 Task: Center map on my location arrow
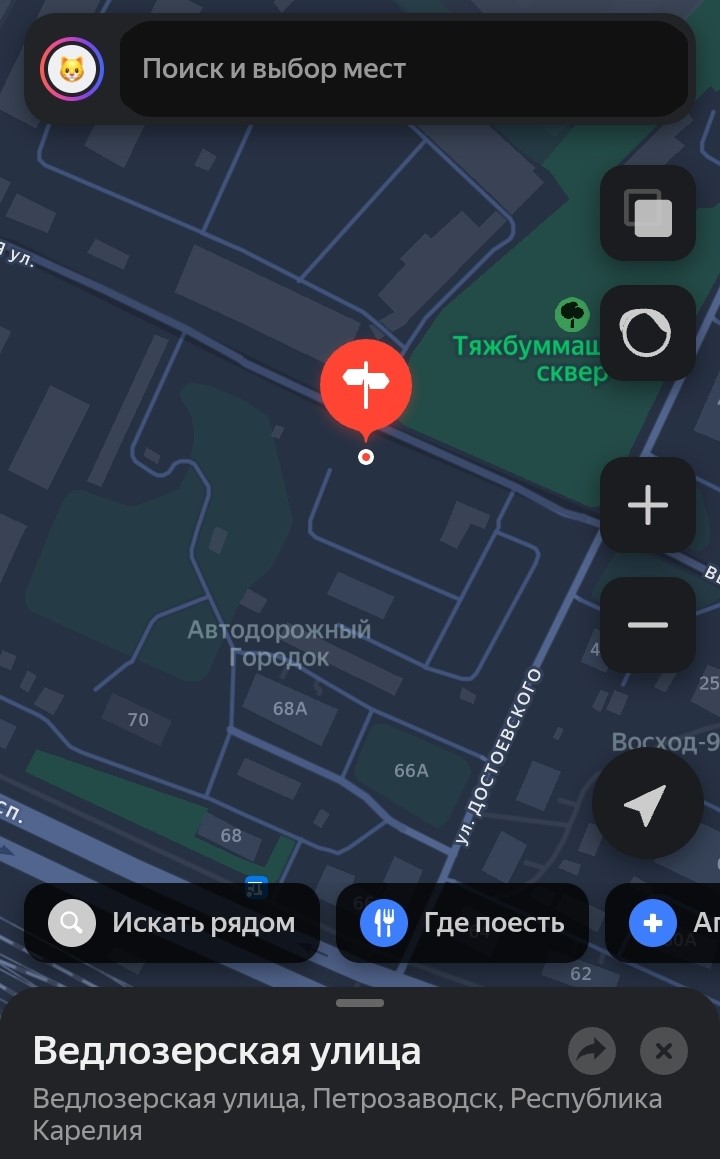tap(646, 804)
